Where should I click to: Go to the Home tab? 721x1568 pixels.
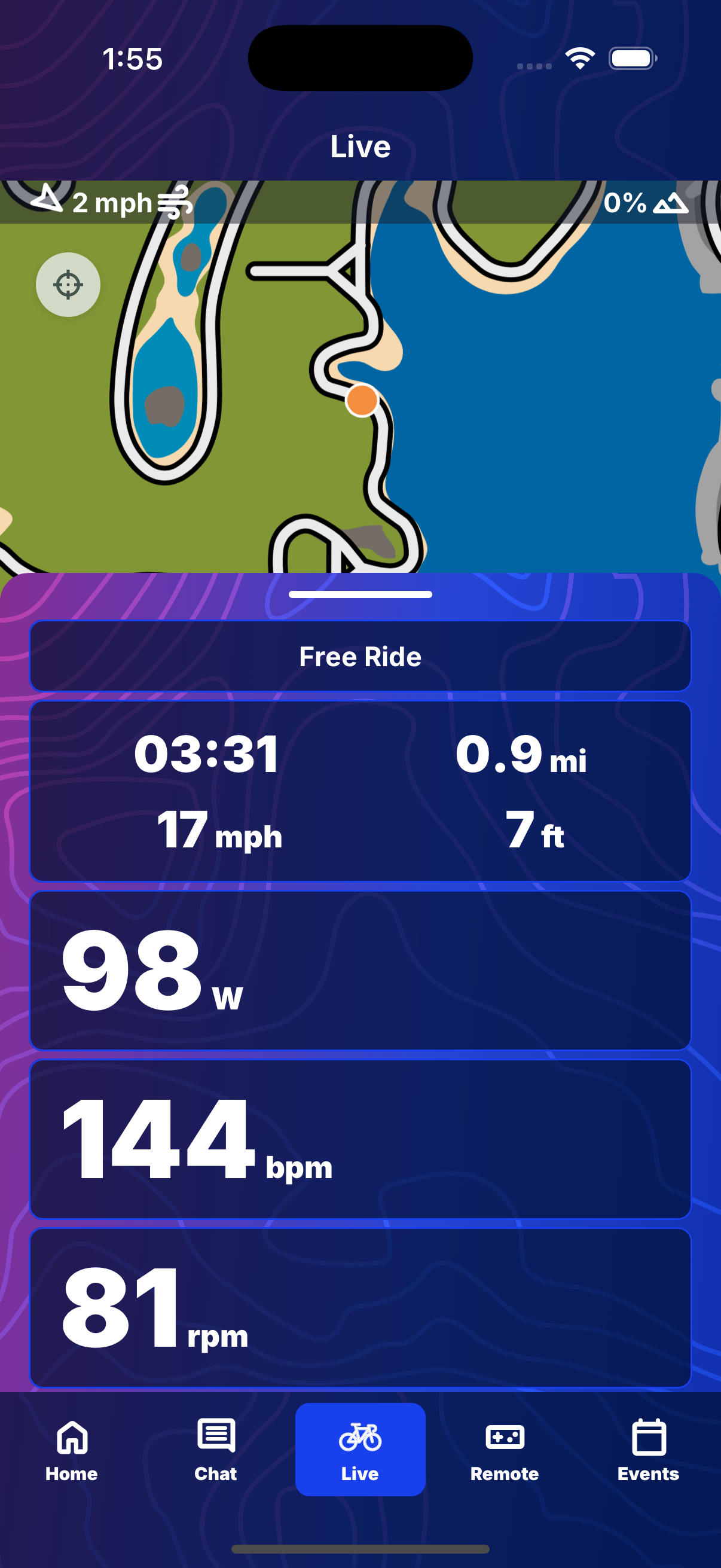click(x=72, y=1448)
